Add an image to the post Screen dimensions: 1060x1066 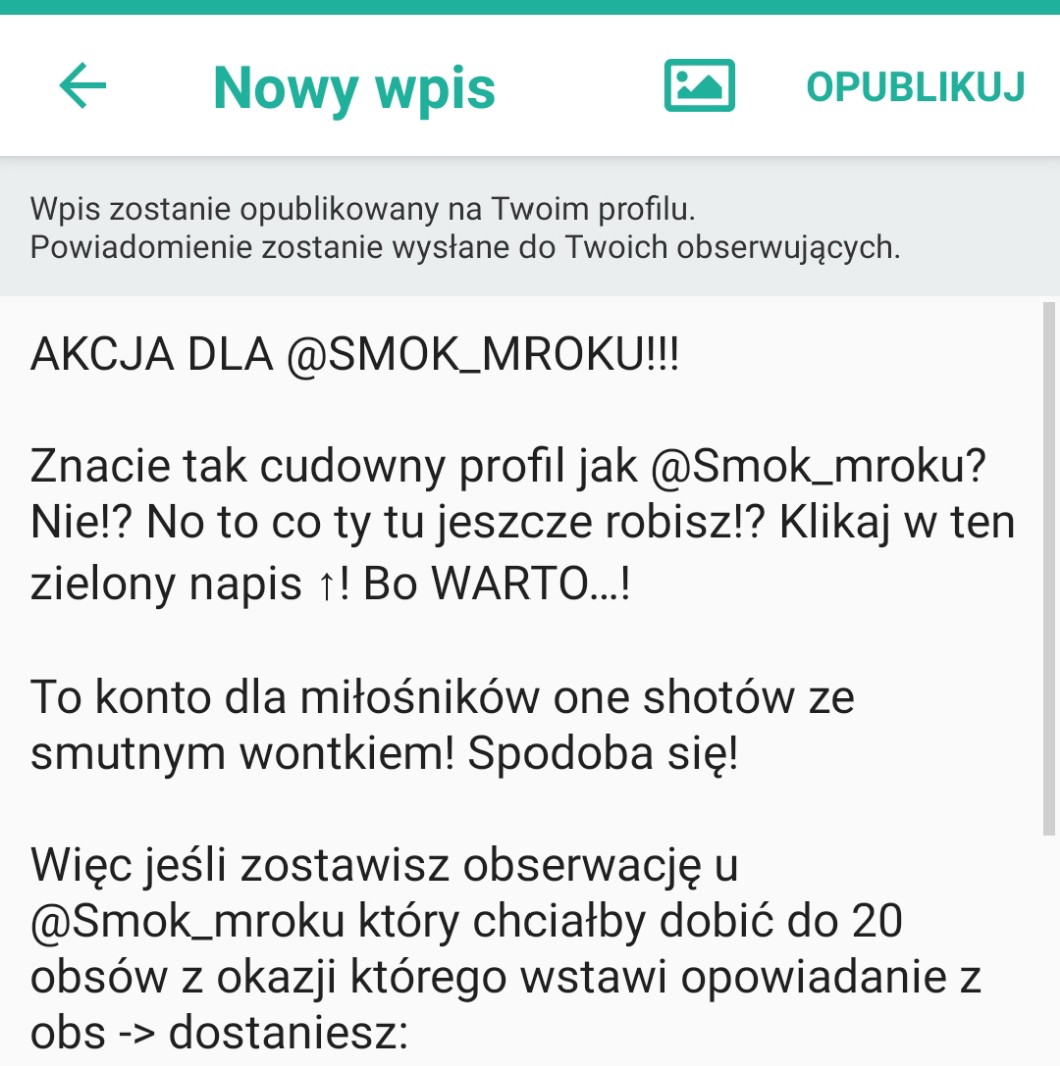point(699,86)
